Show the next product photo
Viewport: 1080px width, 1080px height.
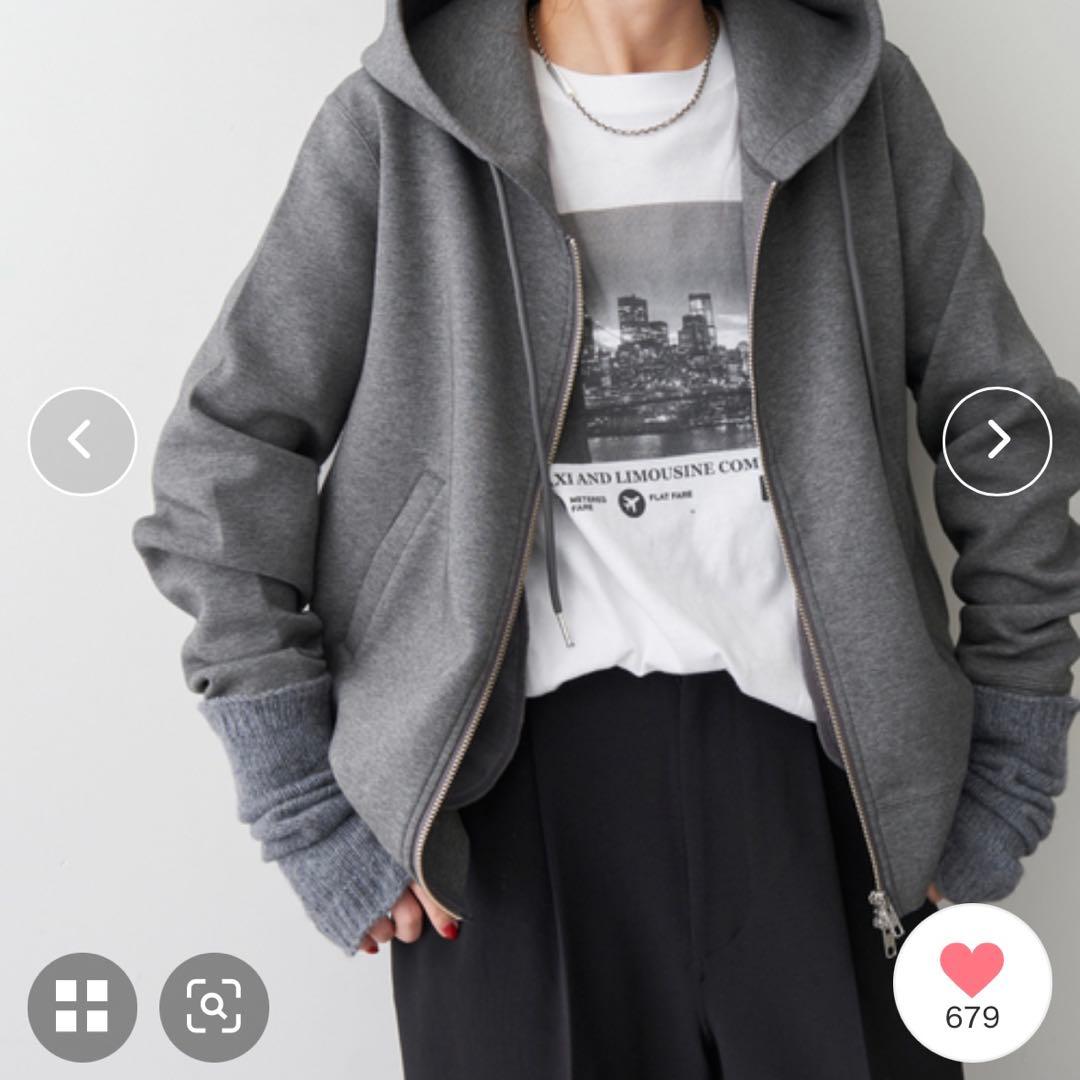pos(997,440)
